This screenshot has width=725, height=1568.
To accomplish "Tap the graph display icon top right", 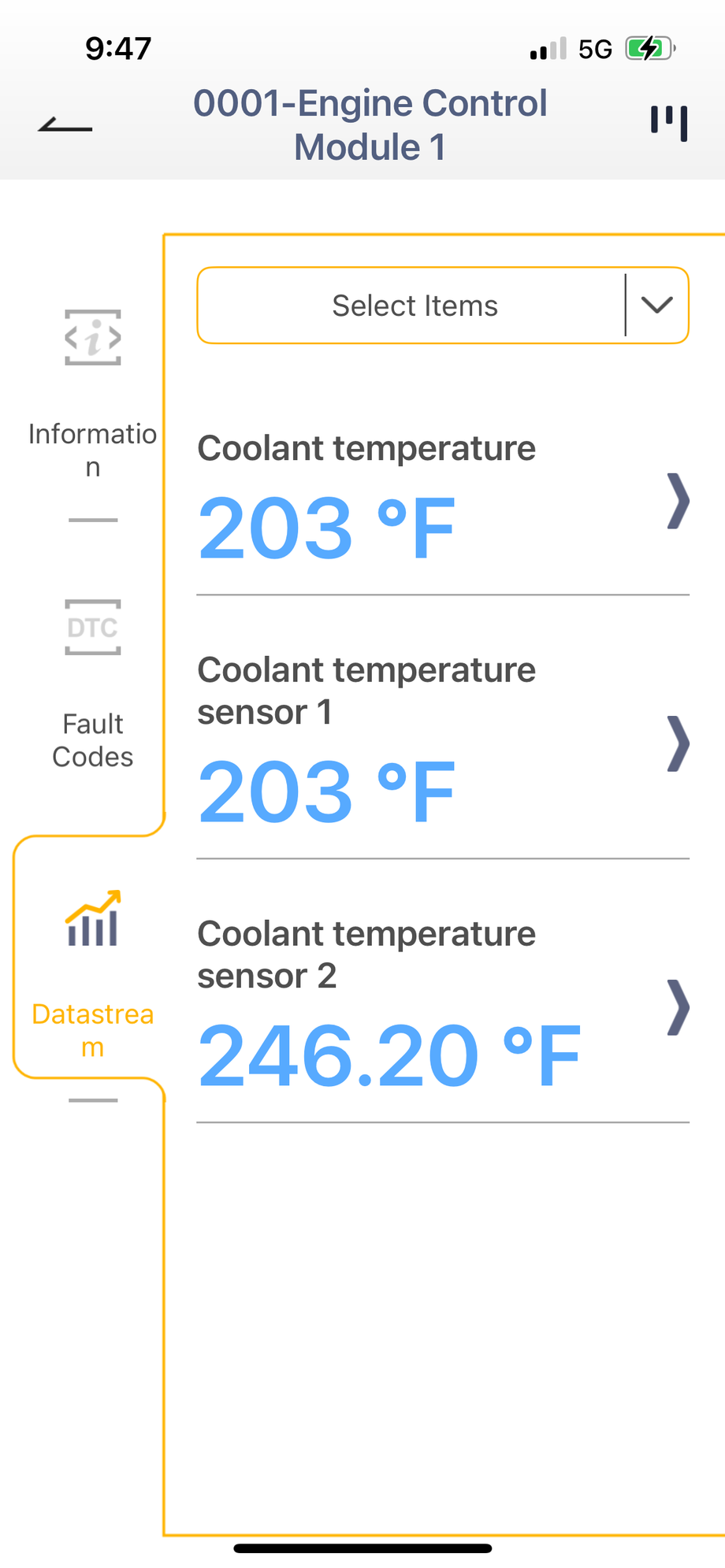I will tap(668, 123).
